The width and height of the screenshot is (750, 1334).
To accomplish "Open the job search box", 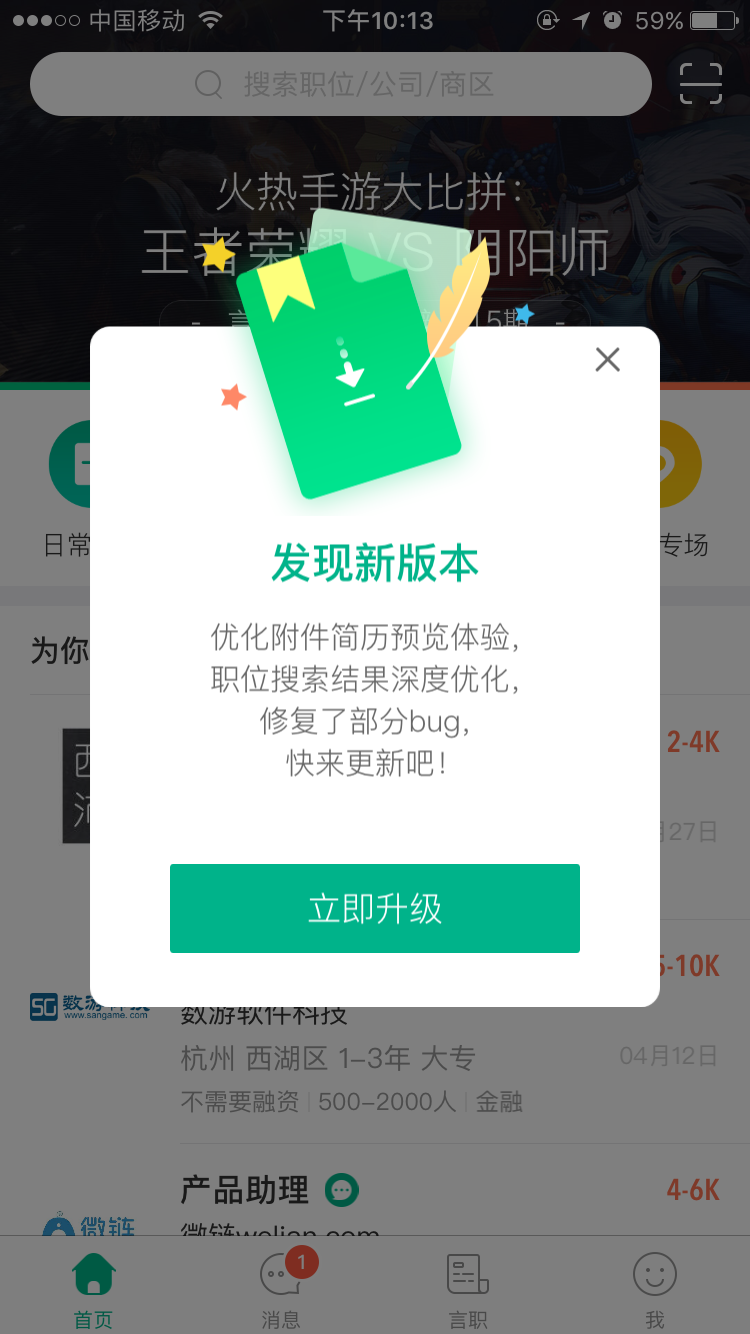I will click(341, 84).
